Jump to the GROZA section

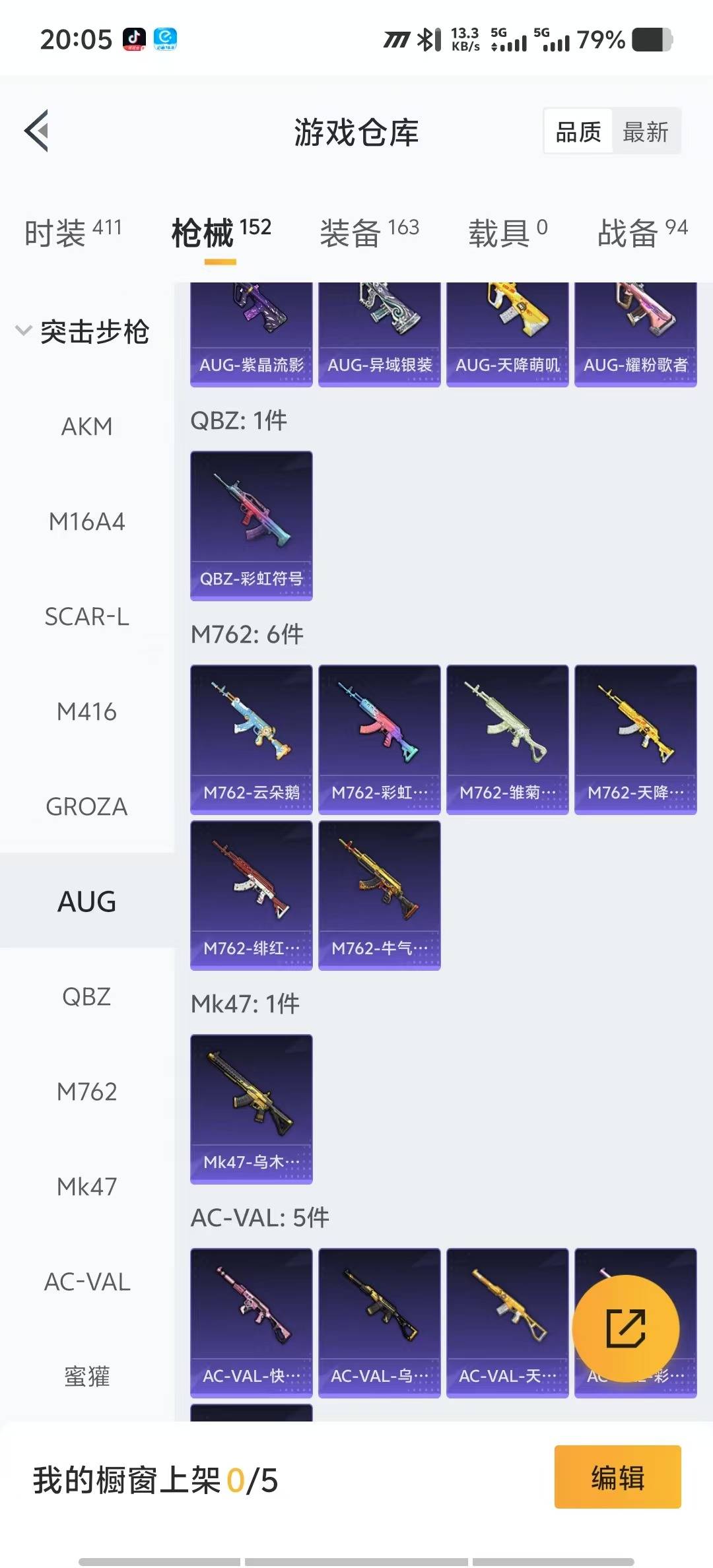(86, 807)
